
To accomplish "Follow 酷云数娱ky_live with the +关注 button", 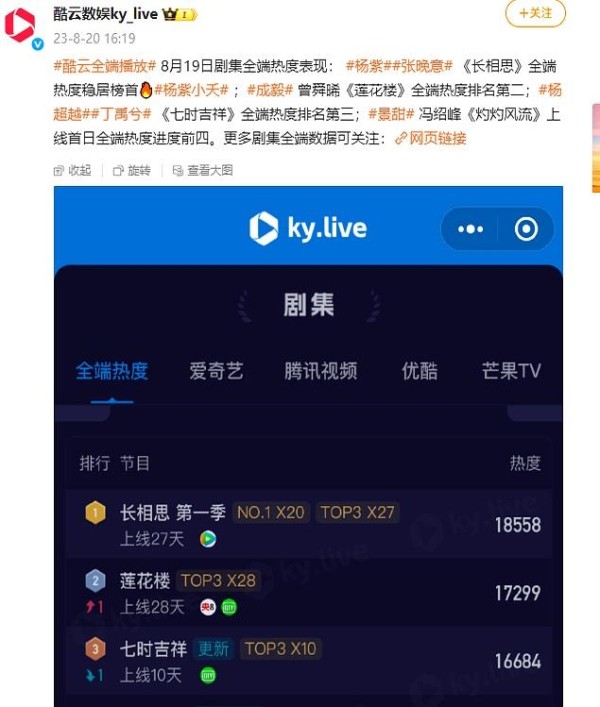I will point(536,13).
